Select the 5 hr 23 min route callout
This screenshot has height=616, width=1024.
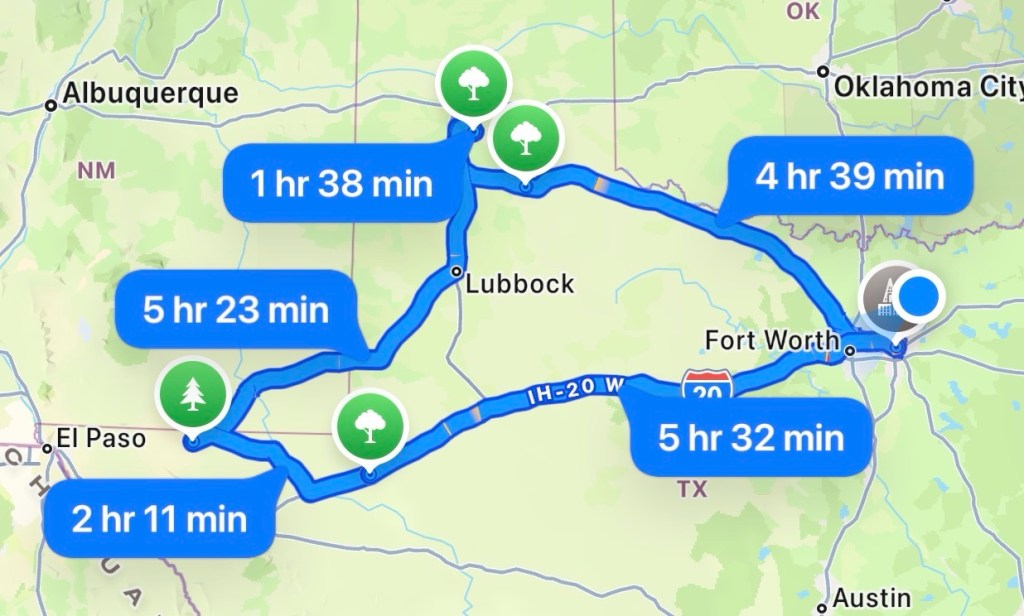[236, 309]
